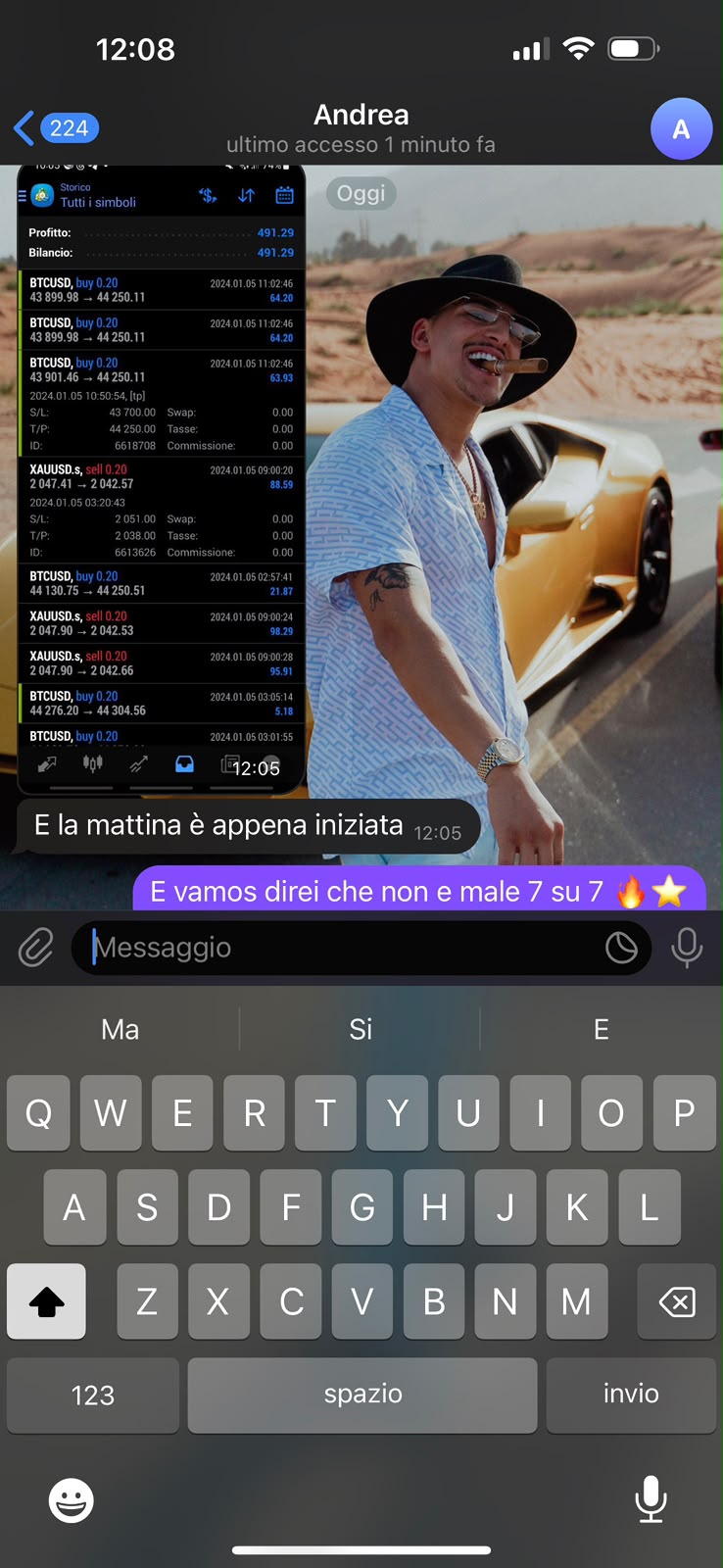This screenshot has width=723, height=1568.
Task: Open the emoji keyboard
Action: [72, 1500]
